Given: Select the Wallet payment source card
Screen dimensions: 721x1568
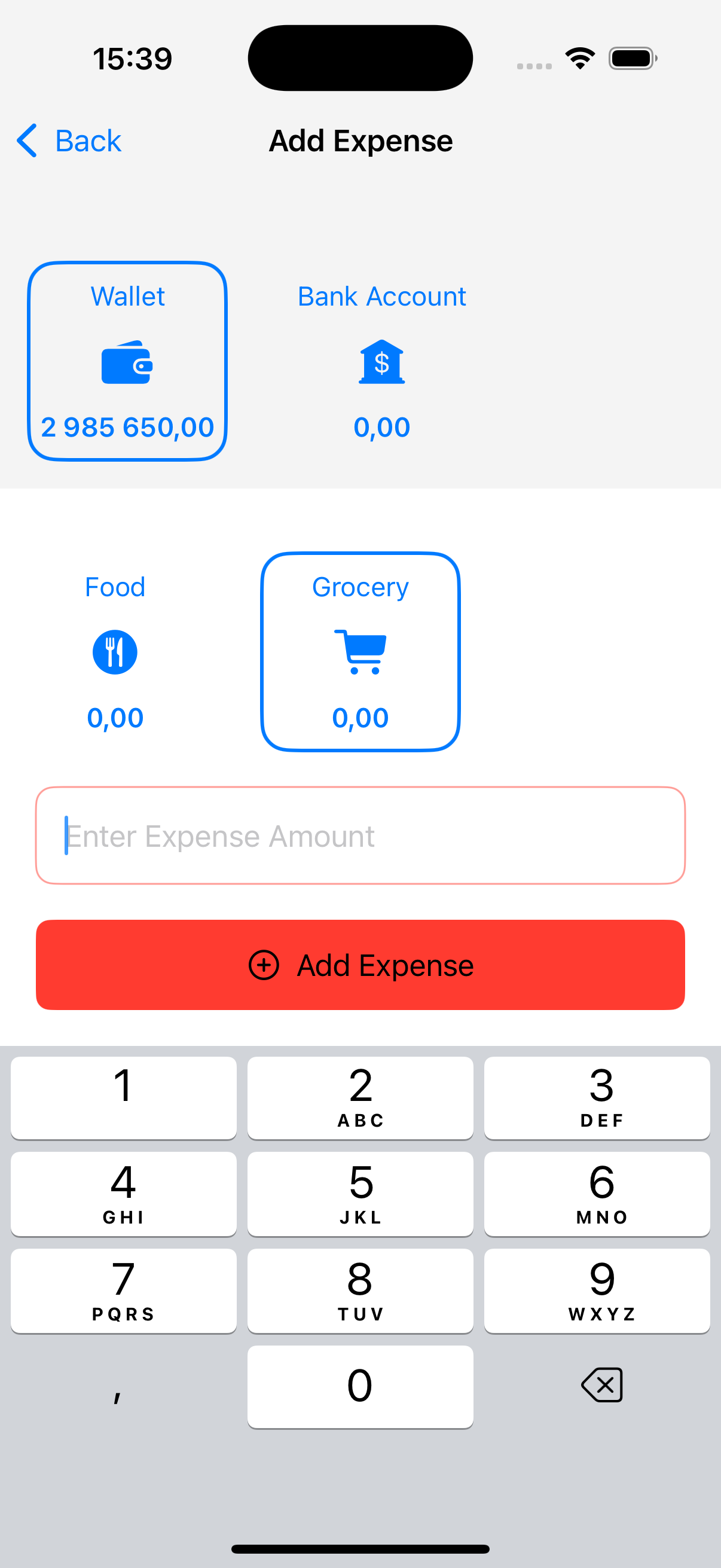Looking at the screenshot, I should 127,362.
